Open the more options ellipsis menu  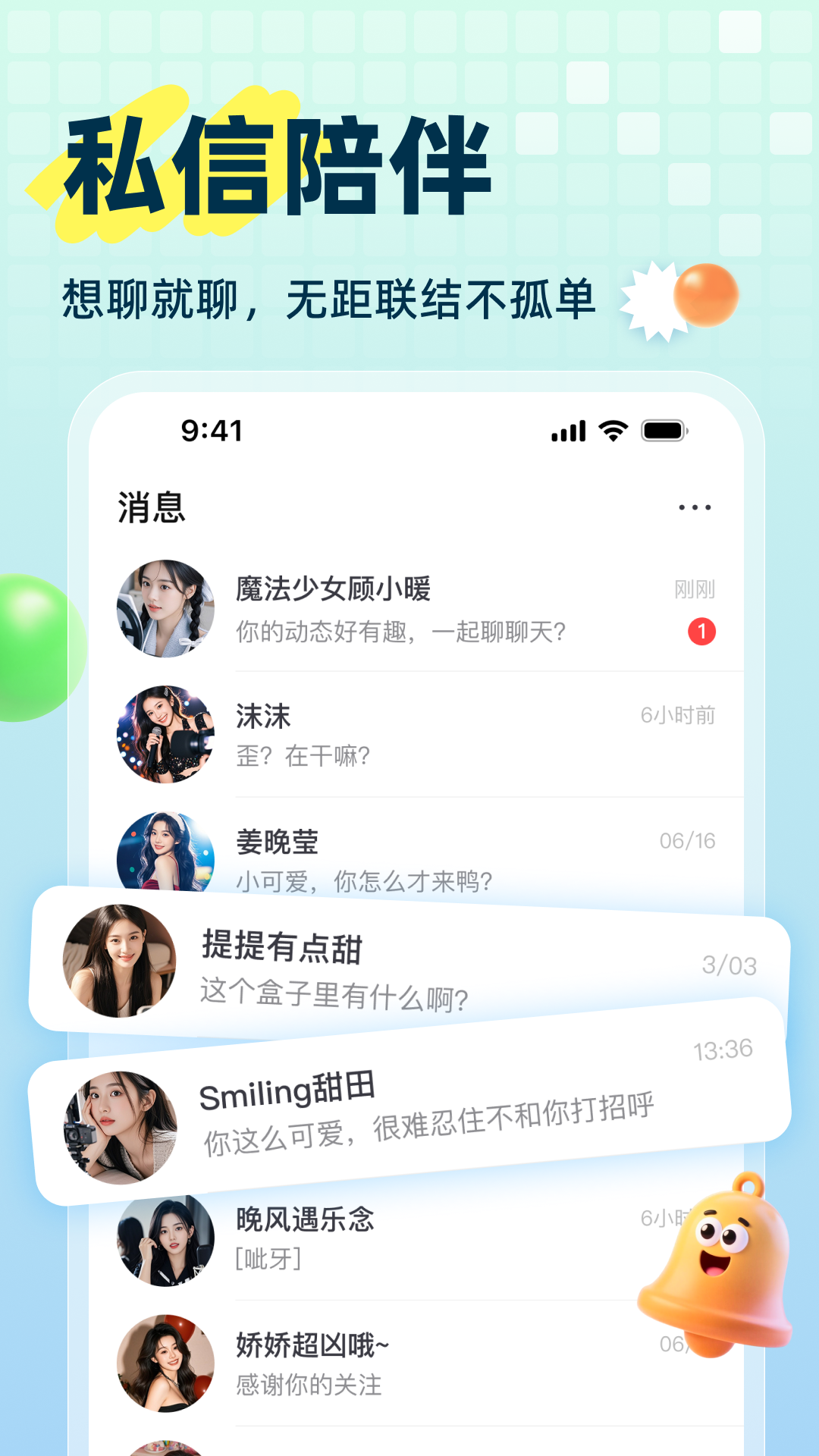[x=695, y=507]
